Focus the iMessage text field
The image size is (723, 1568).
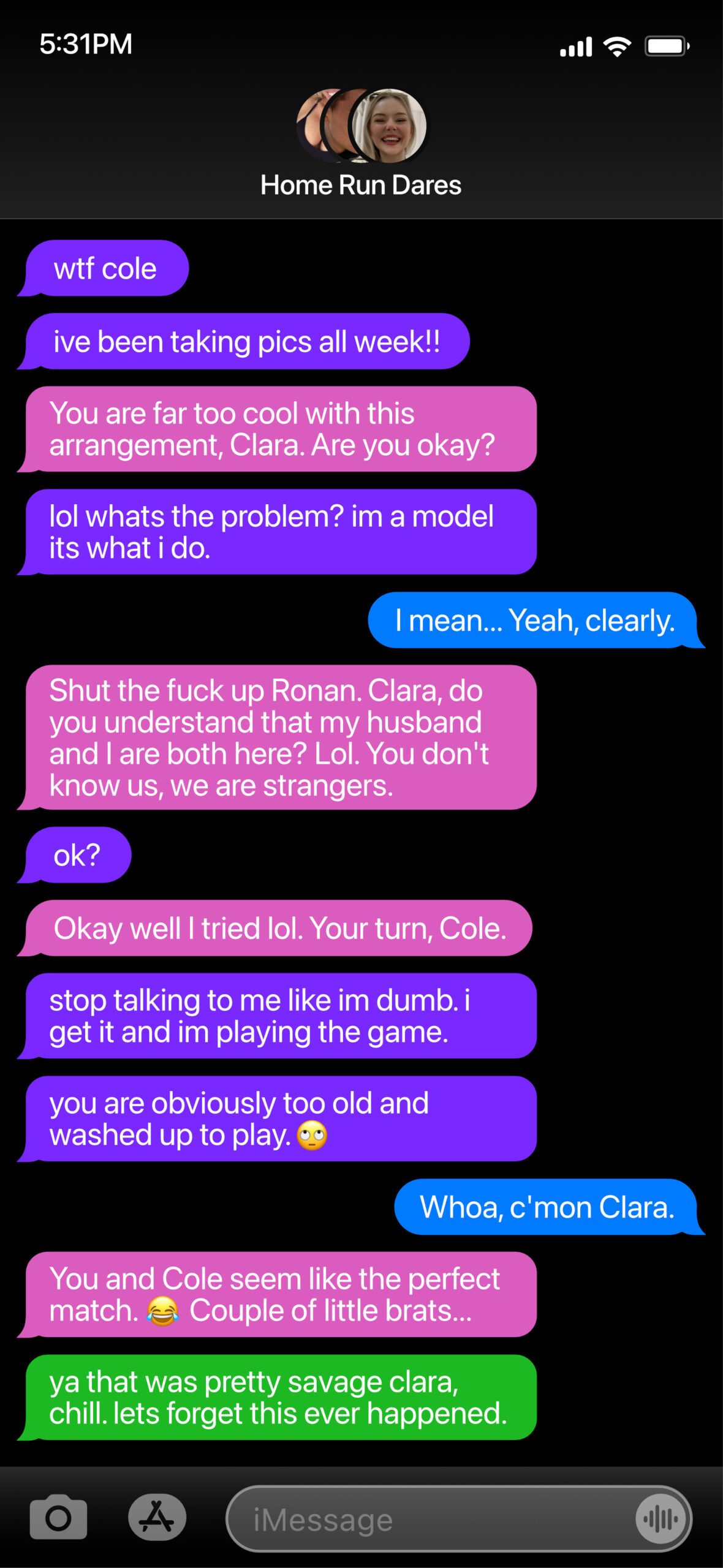pos(429,1520)
